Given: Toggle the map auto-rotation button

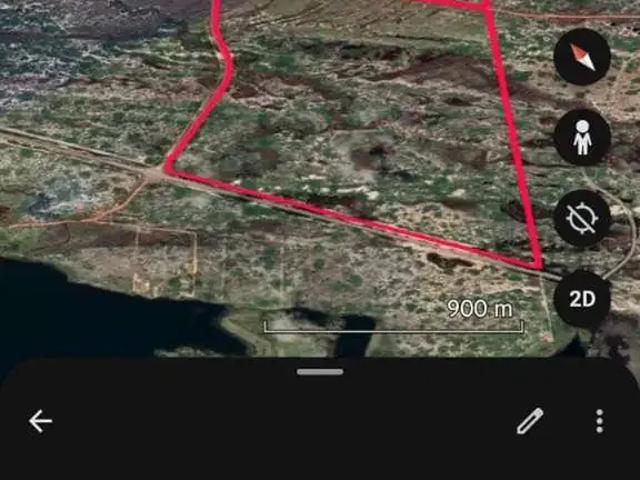Looking at the screenshot, I should pyautogui.click(x=582, y=218).
